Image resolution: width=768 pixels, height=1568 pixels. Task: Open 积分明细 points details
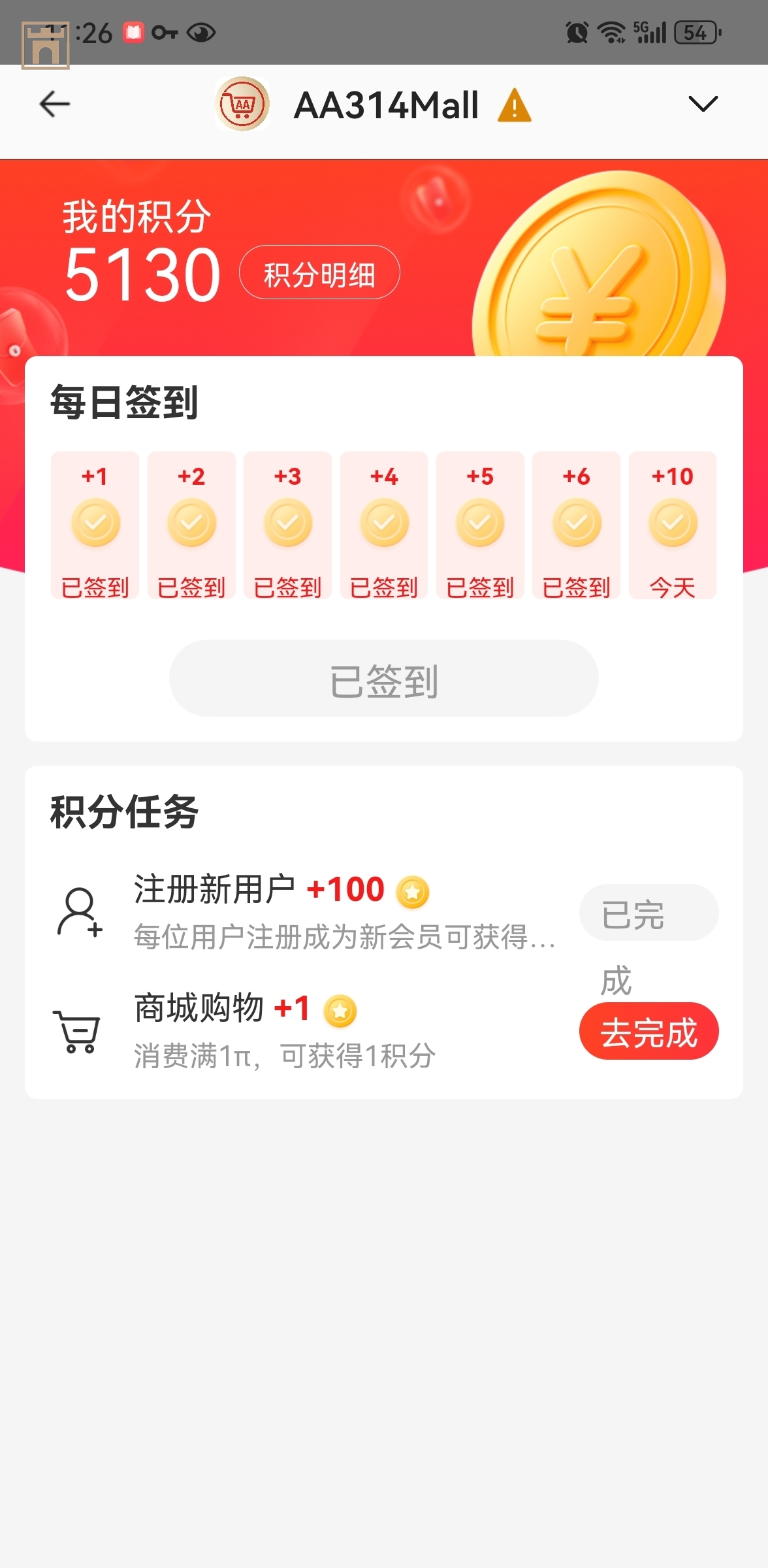point(319,273)
